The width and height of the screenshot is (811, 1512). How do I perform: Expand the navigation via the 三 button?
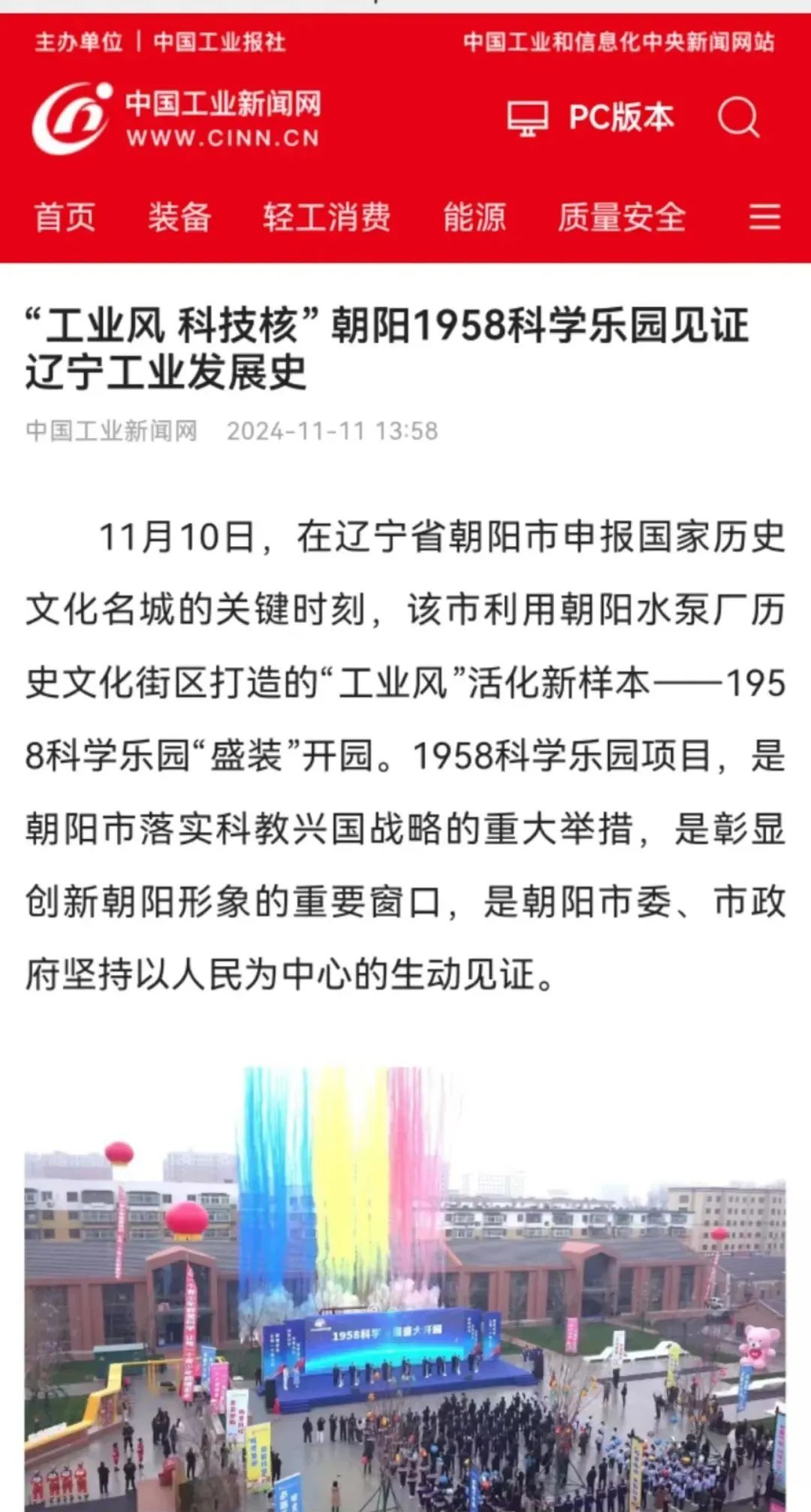click(x=765, y=218)
